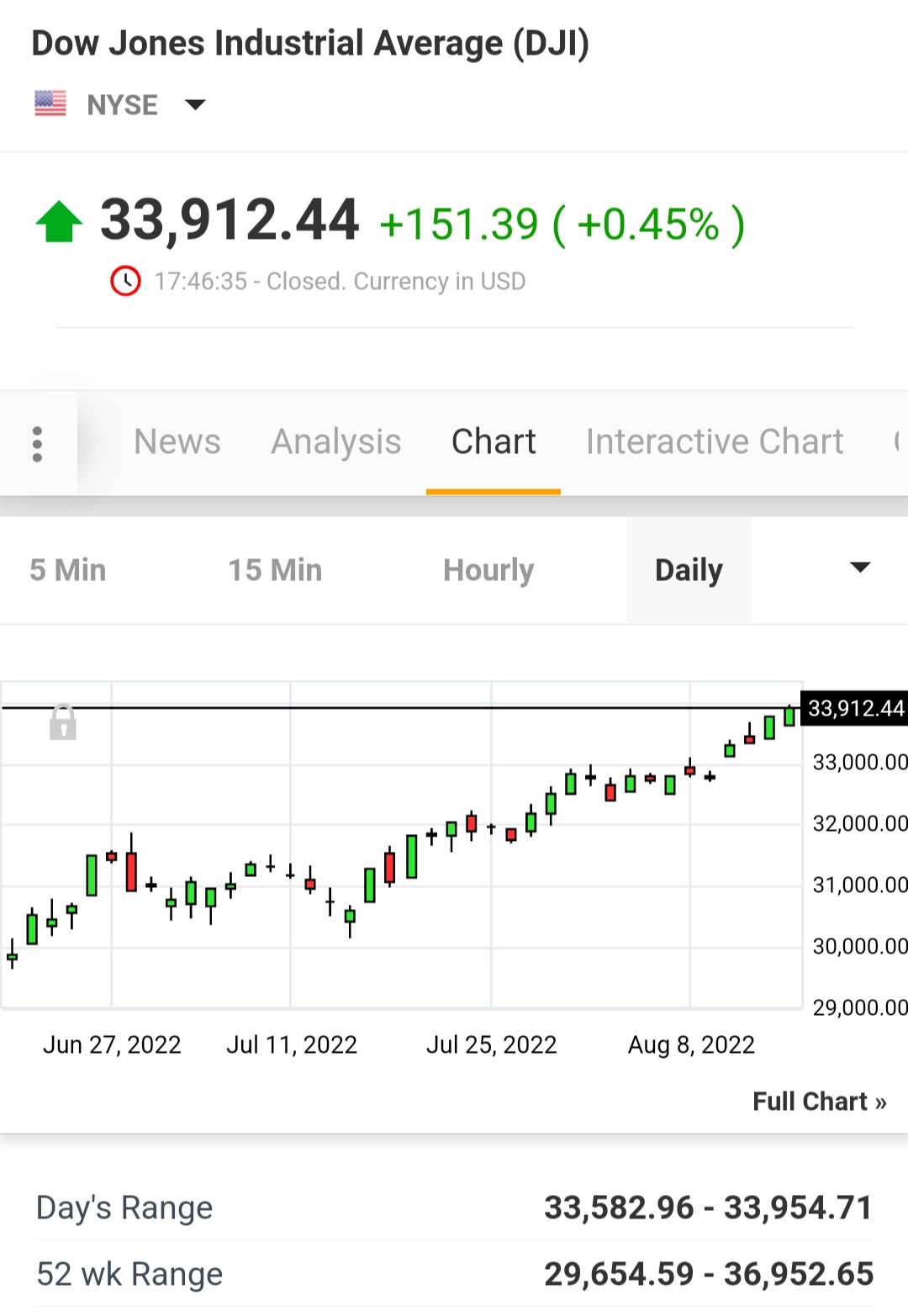The width and height of the screenshot is (908, 1316).
Task: Select the Daily chart interval
Action: pos(689,570)
